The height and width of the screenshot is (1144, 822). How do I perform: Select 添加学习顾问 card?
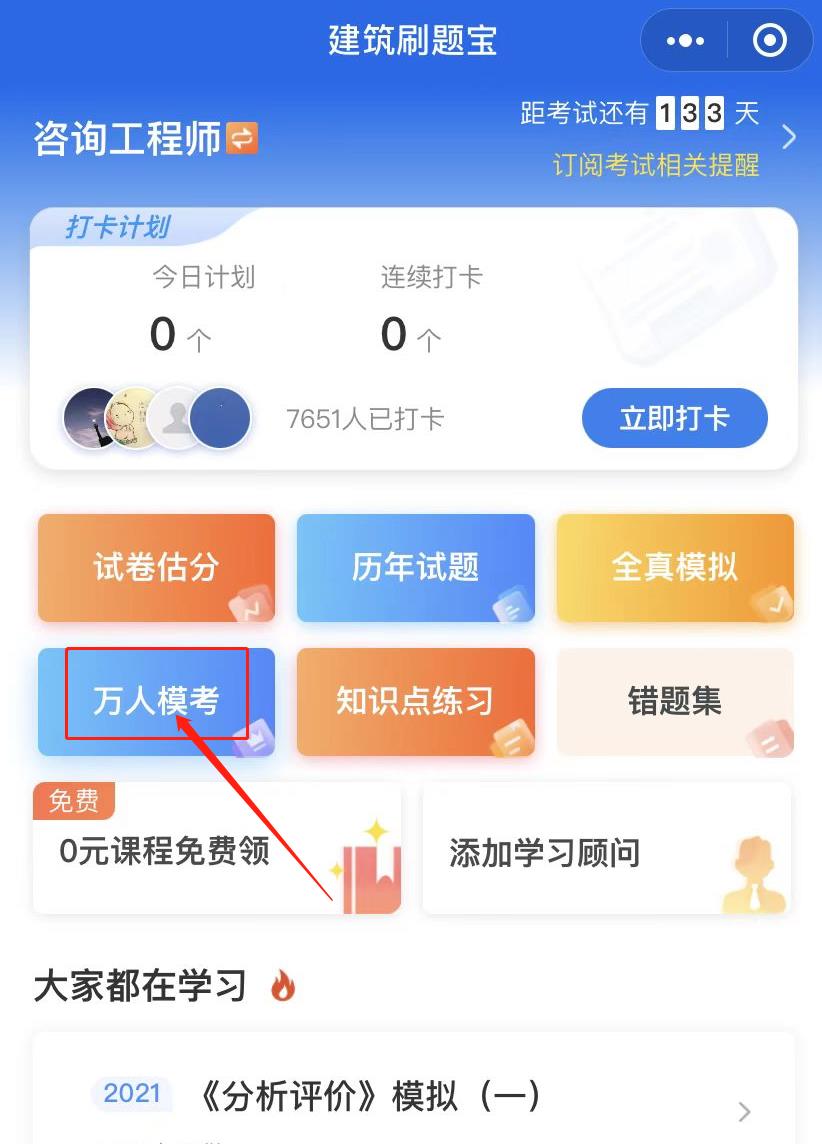coord(606,850)
